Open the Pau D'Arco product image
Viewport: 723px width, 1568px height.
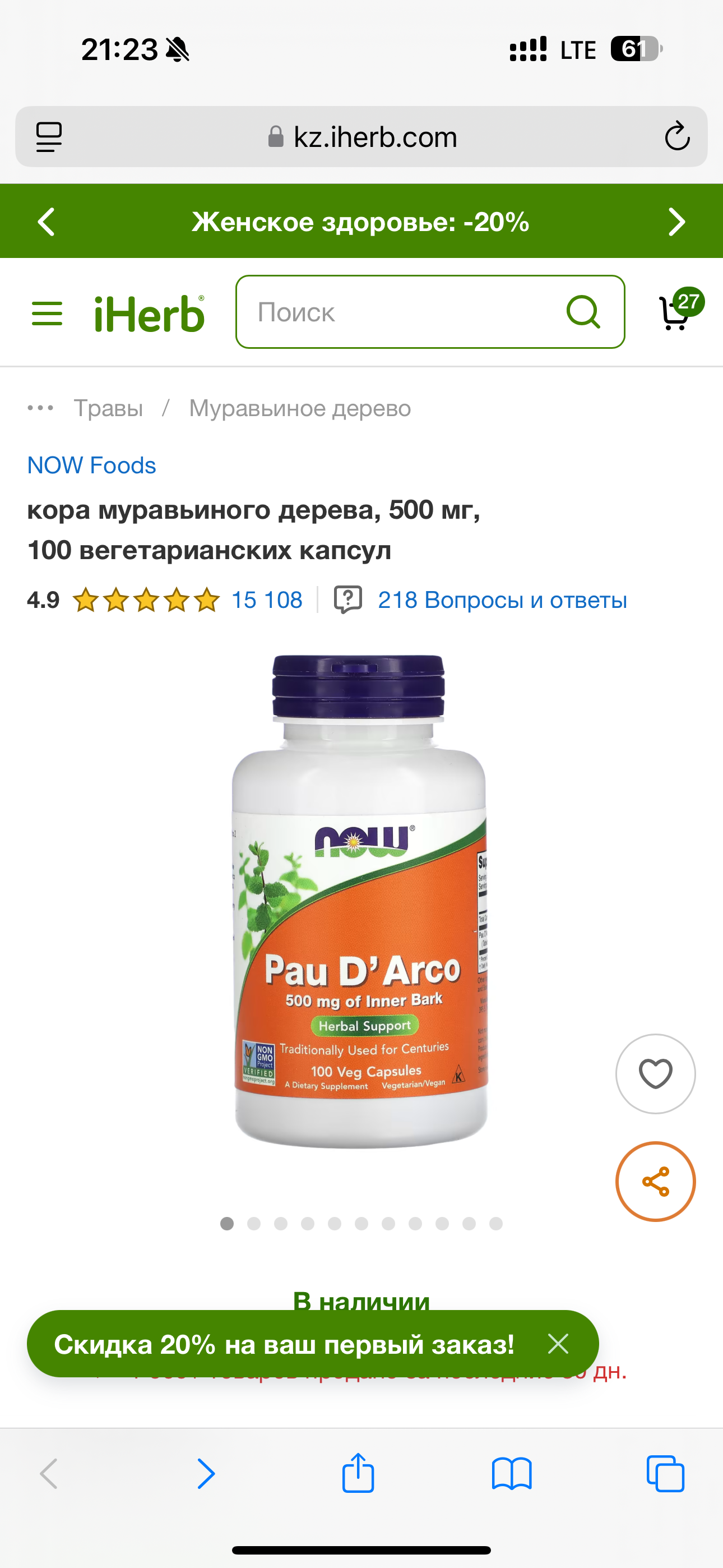click(360, 901)
